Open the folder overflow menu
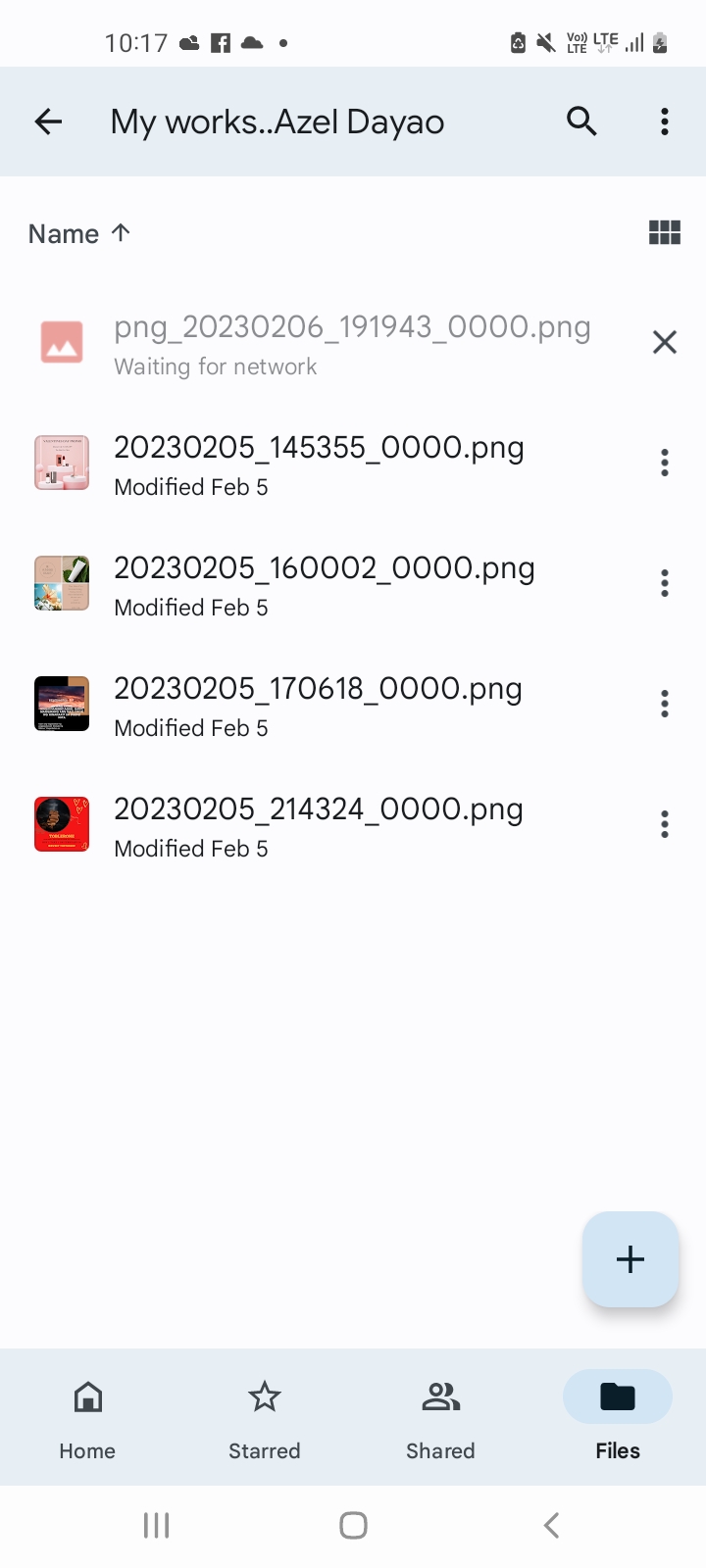The width and height of the screenshot is (706, 1568). pyautogui.click(x=664, y=122)
